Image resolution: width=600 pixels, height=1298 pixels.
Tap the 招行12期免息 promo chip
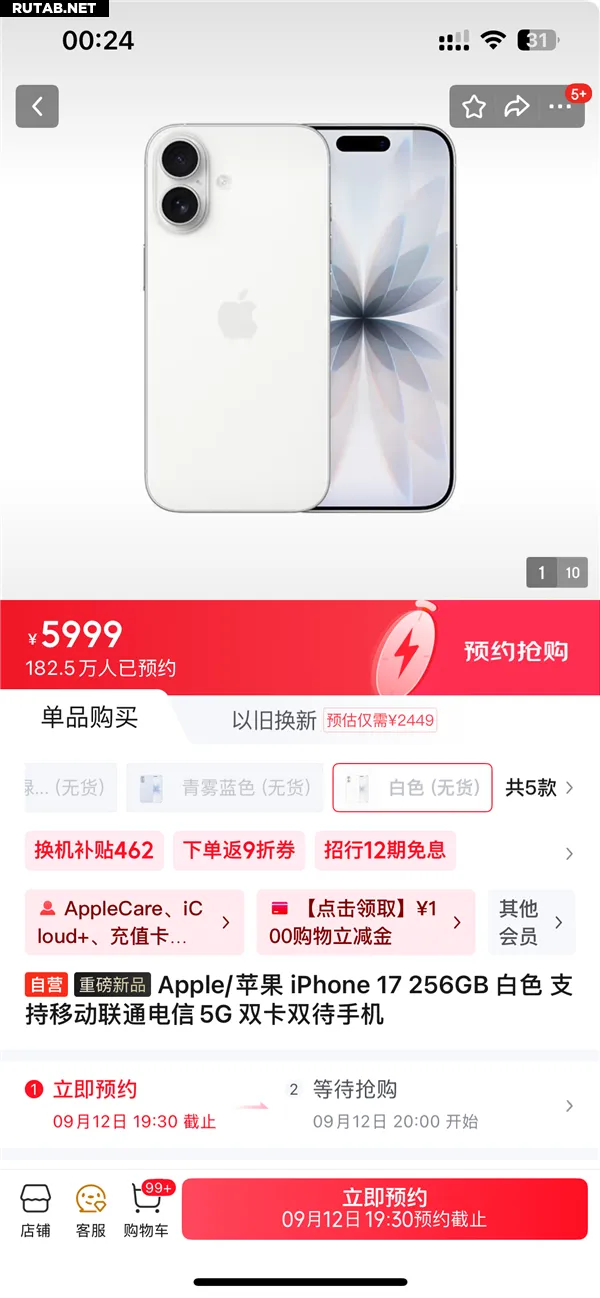click(x=385, y=850)
